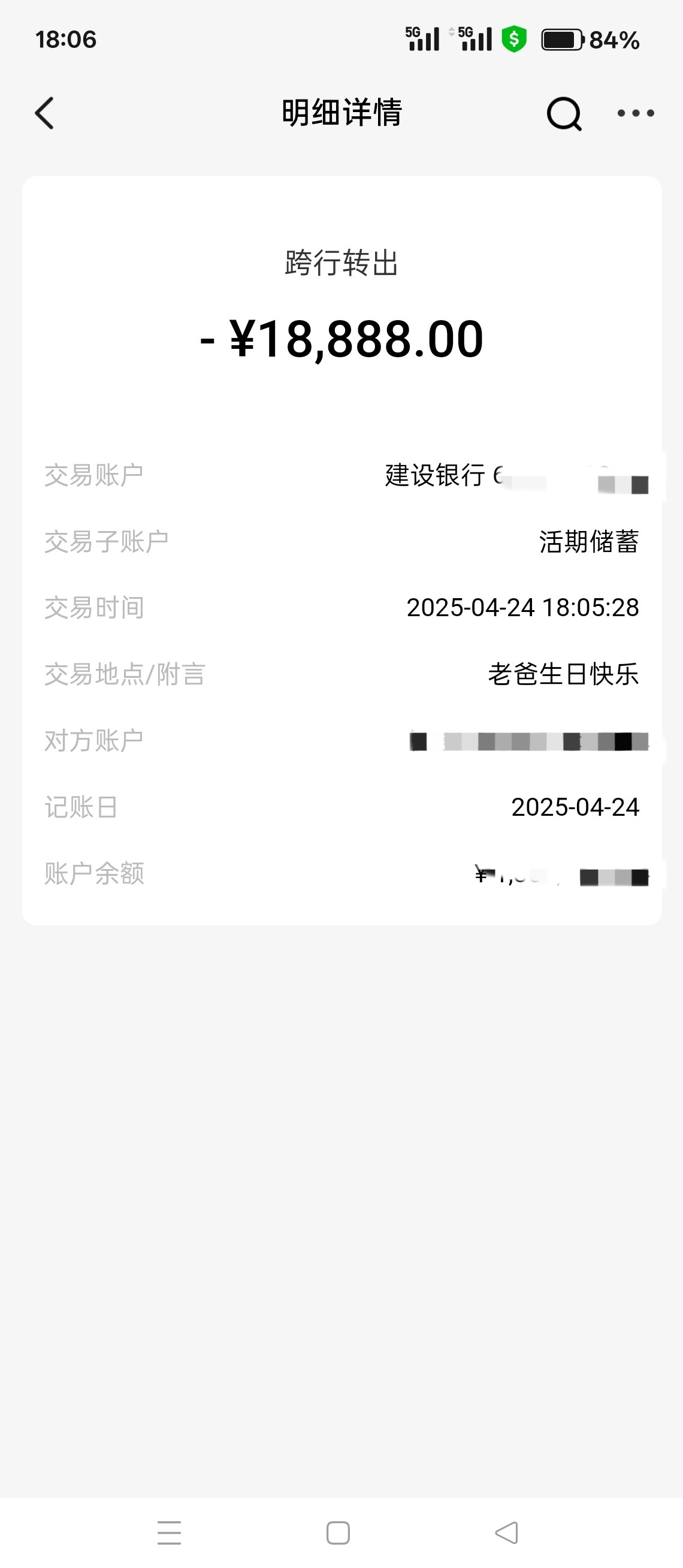
Task: Open the search magnifier icon
Action: [564, 114]
